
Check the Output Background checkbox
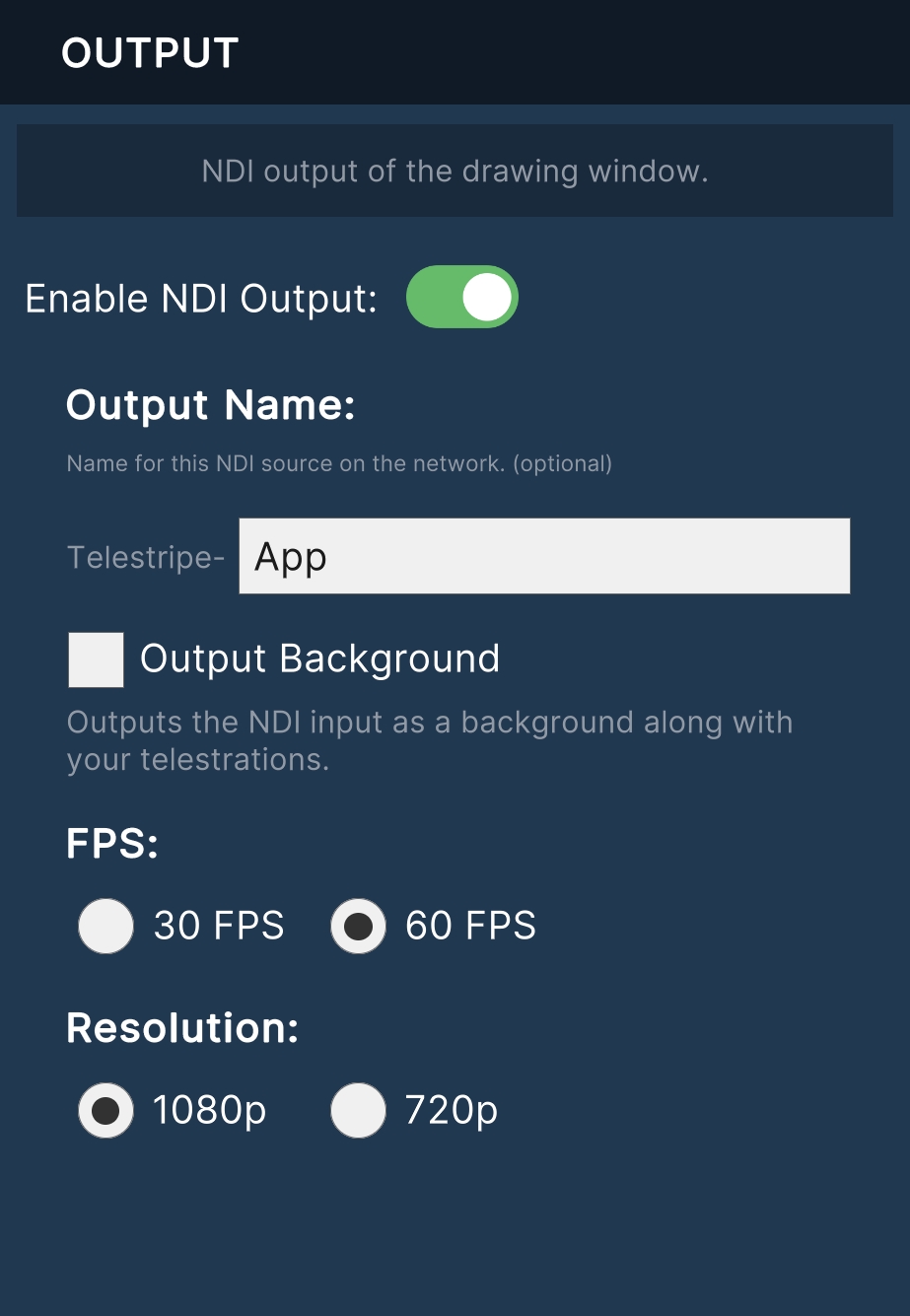[96, 659]
